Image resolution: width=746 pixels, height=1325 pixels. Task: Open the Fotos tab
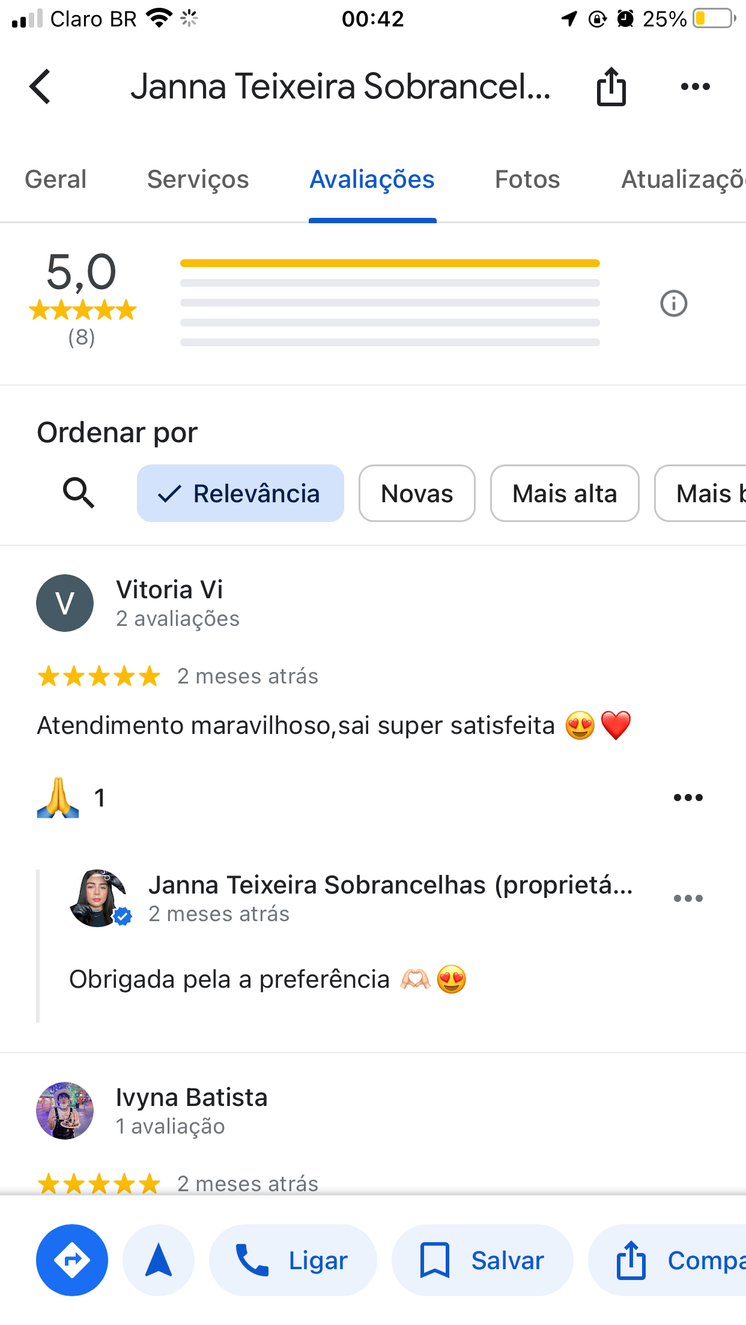[527, 179]
